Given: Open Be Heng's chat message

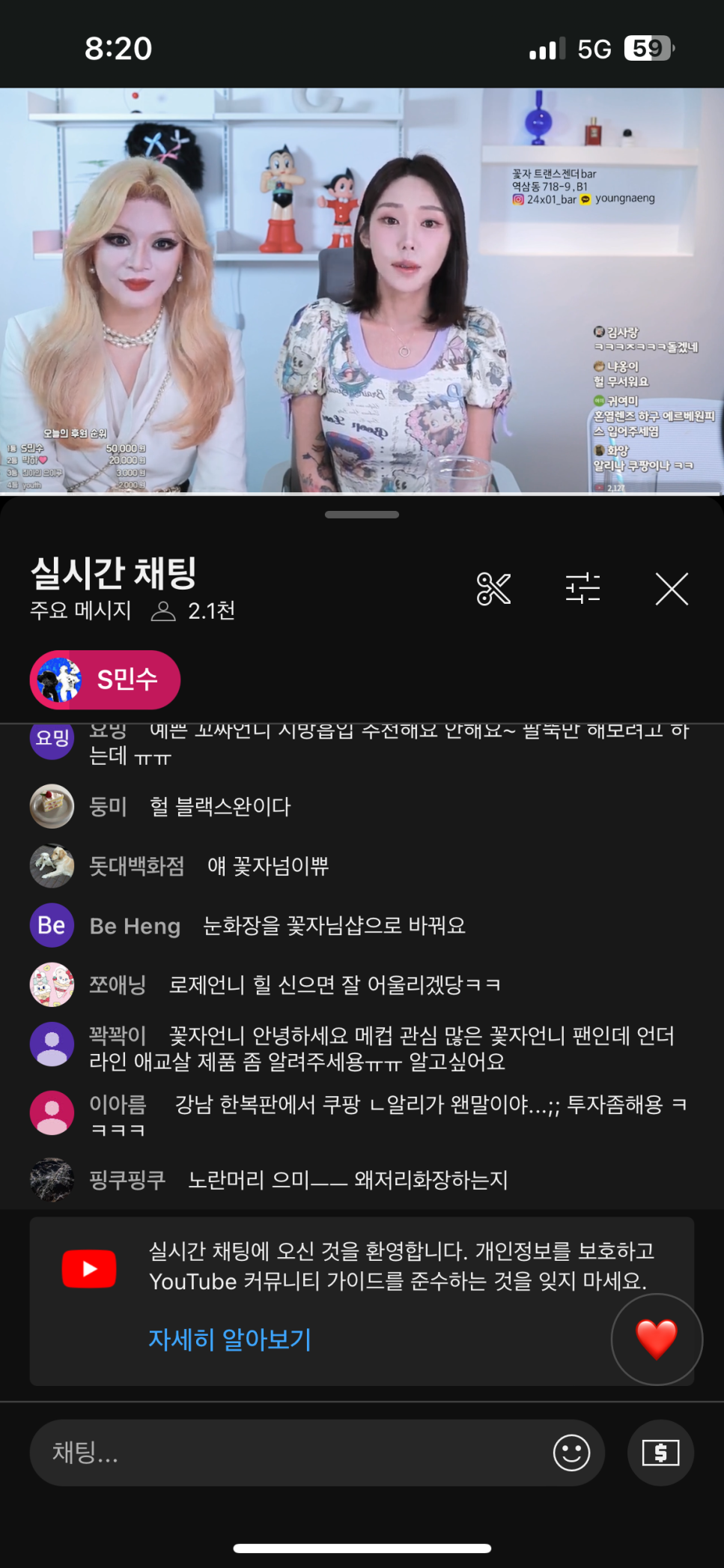Looking at the screenshot, I should point(333,926).
